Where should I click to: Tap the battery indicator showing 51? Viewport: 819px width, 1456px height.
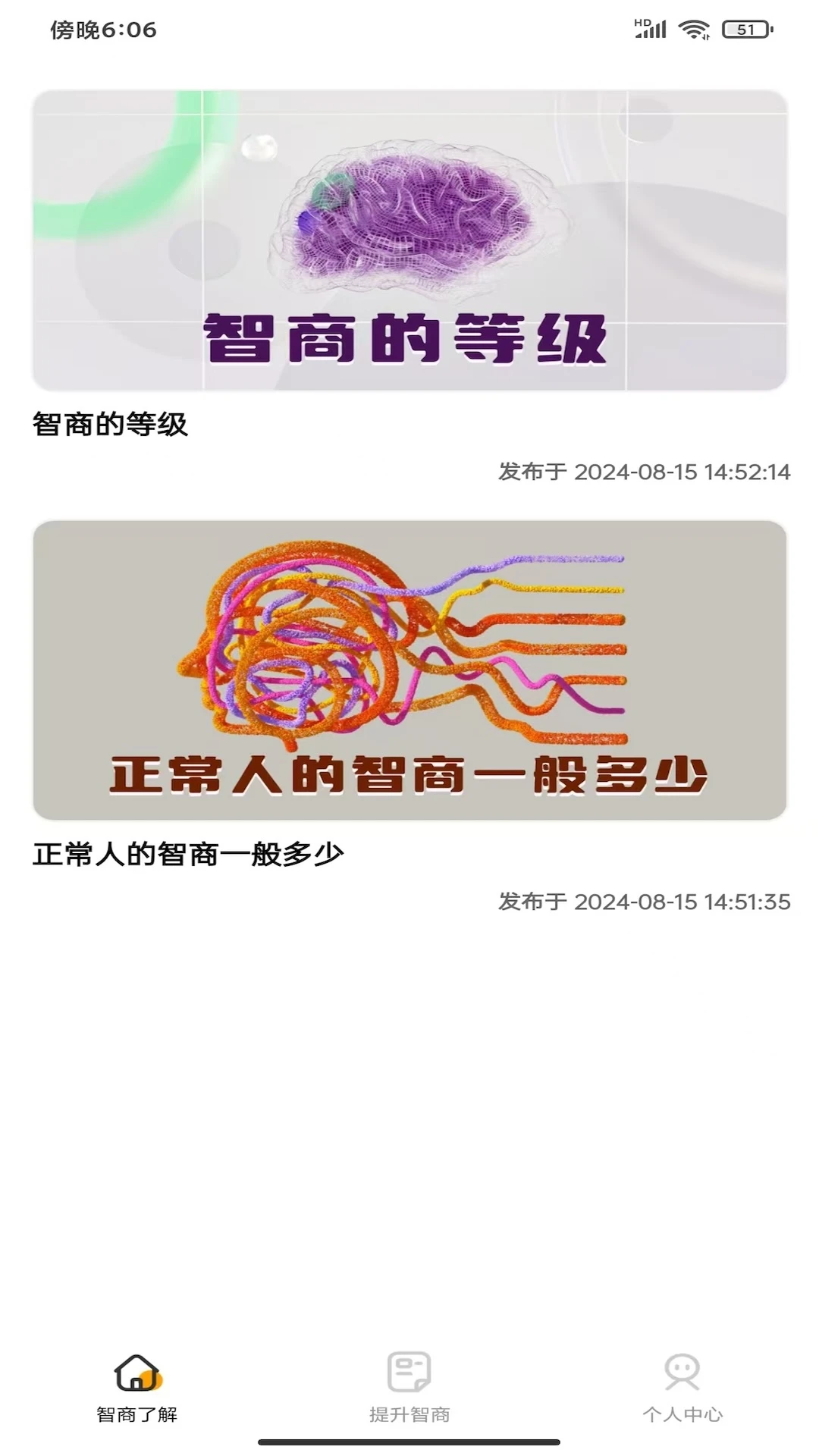[x=747, y=29]
